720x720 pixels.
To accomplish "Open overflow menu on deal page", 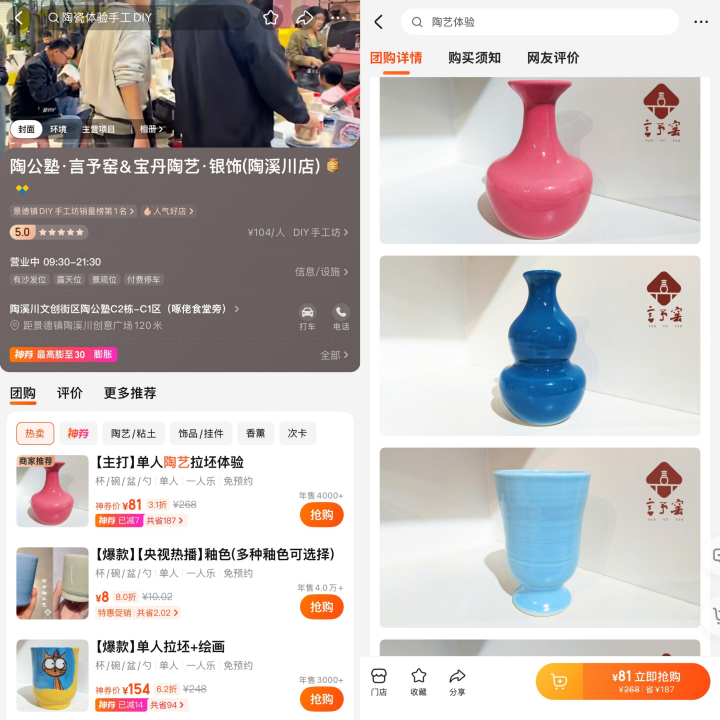I will coord(700,22).
